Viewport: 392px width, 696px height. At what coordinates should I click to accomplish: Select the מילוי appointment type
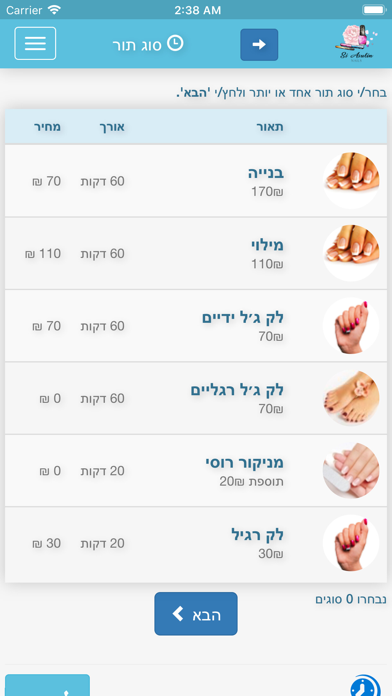196,253
